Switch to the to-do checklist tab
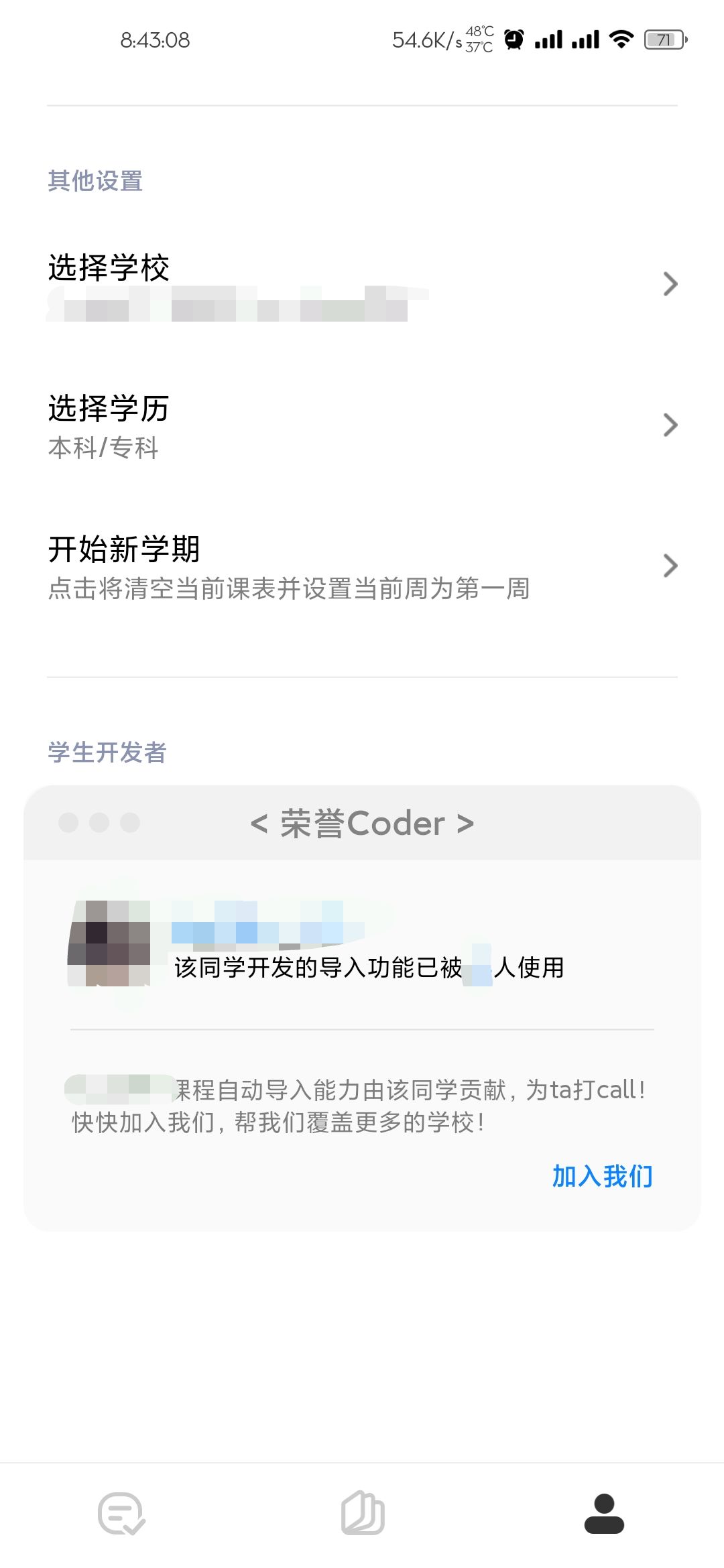This screenshot has height=1568, width=724. click(121, 1513)
